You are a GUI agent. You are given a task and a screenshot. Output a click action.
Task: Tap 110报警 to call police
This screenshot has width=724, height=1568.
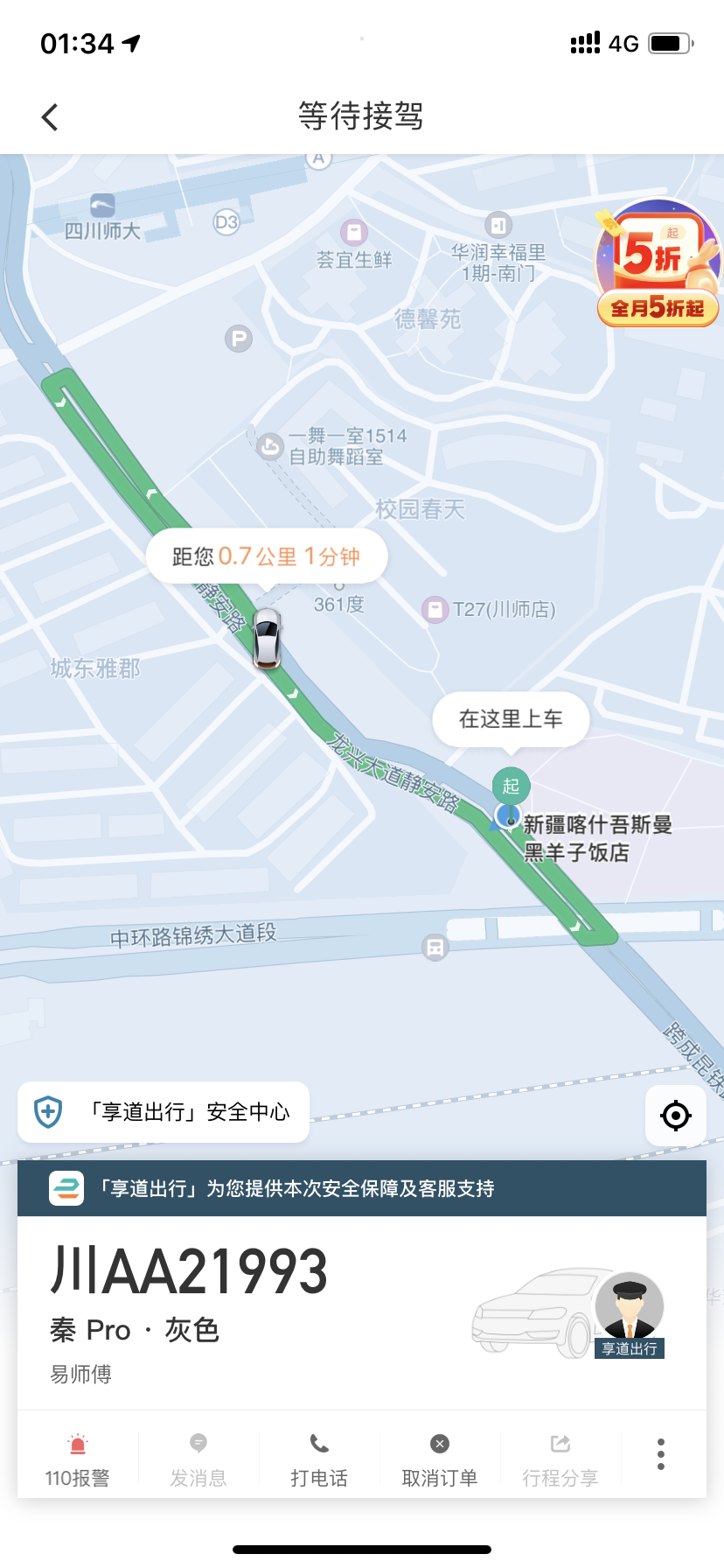pyautogui.click(x=78, y=1459)
